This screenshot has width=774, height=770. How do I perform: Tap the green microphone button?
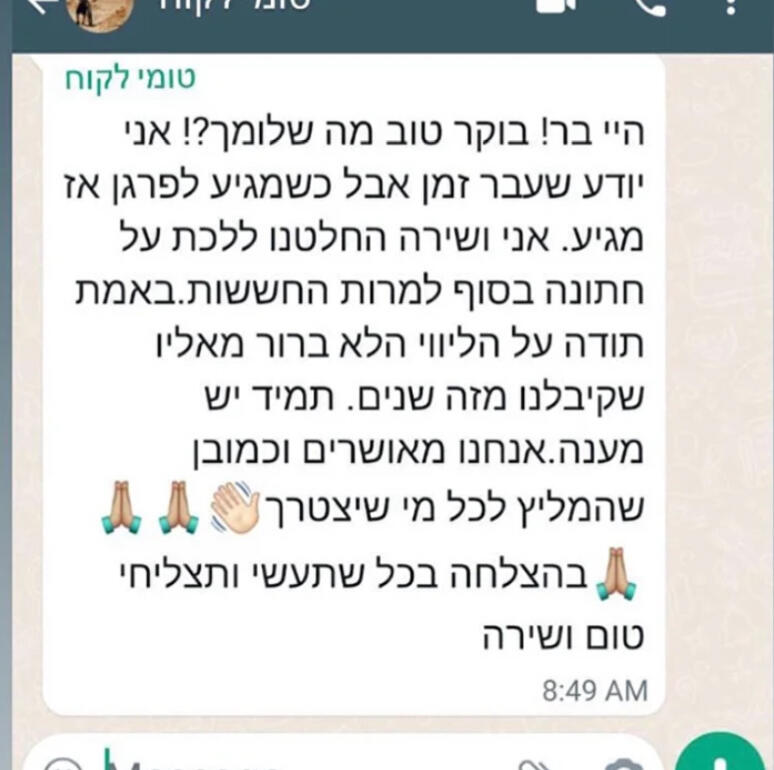point(720,757)
